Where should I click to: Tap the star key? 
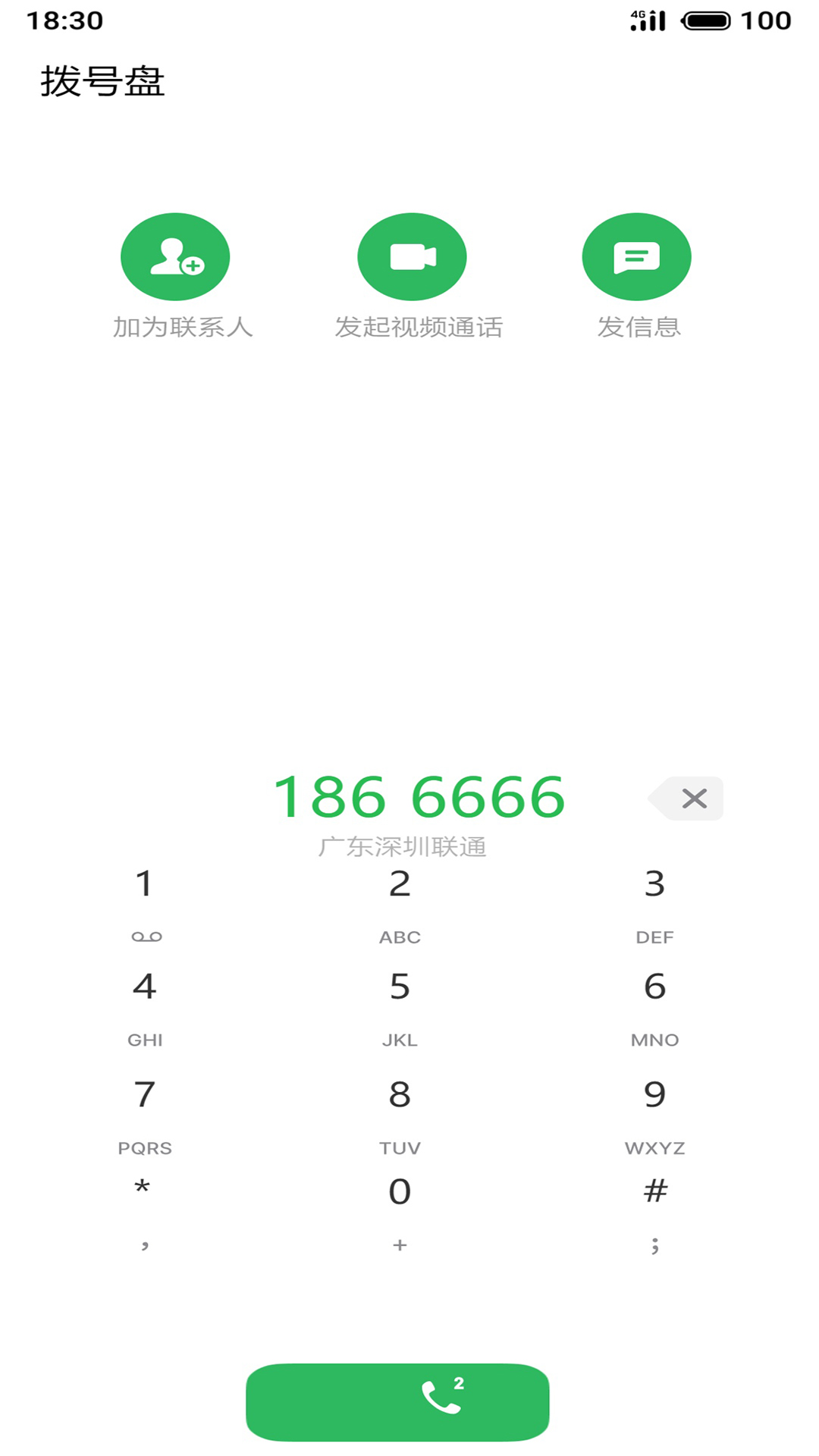click(143, 1210)
